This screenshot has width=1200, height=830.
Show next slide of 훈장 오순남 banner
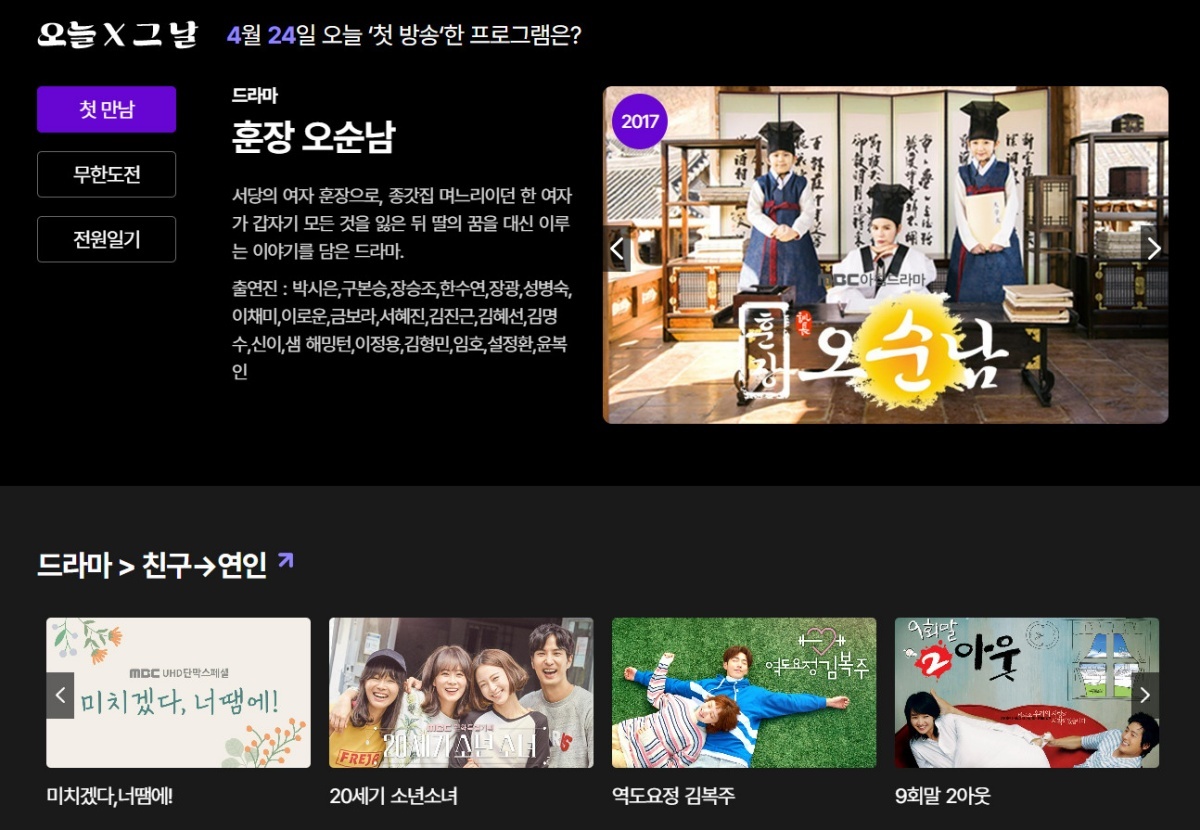(x=1153, y=248)
